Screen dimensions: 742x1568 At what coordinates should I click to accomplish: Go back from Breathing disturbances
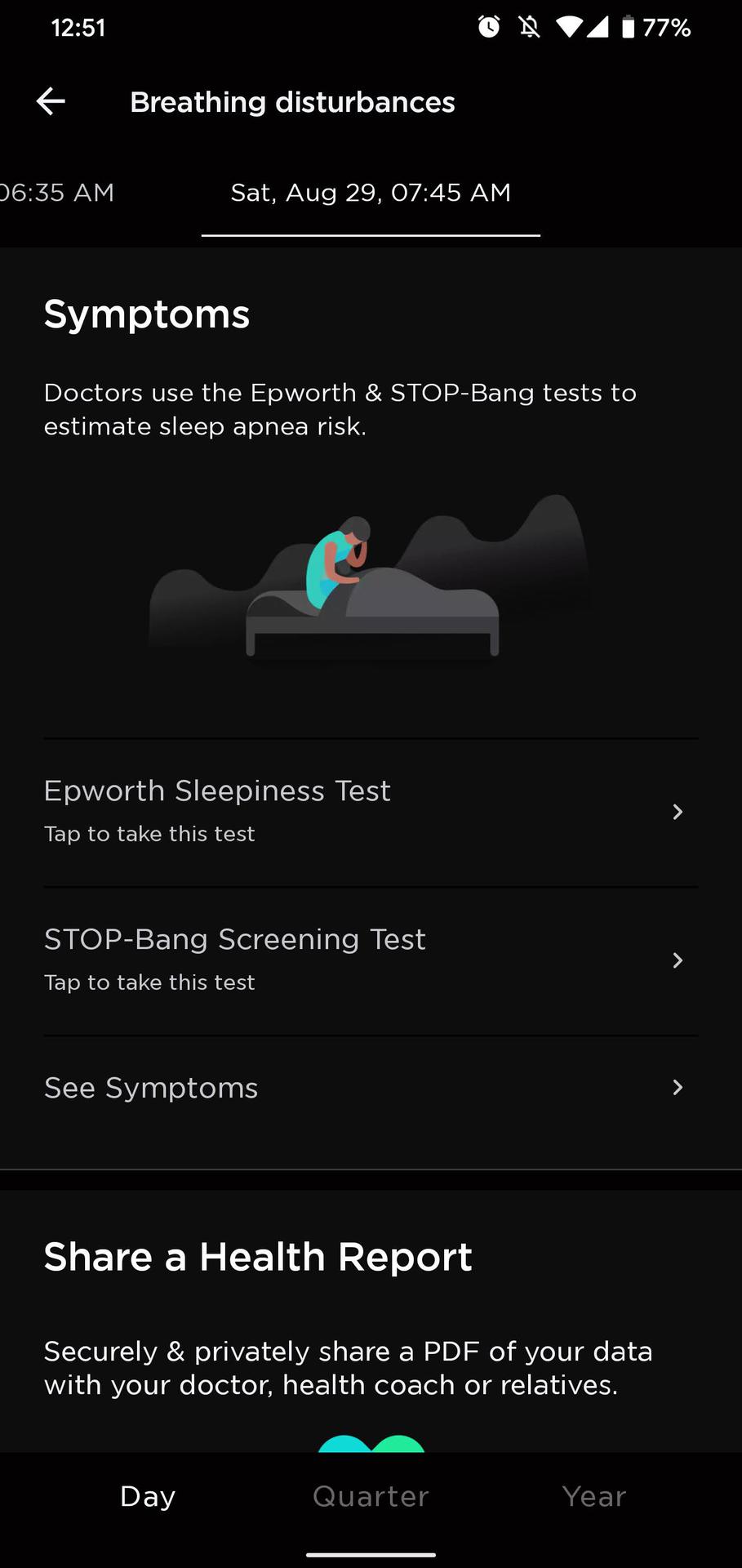pos(51,101)
